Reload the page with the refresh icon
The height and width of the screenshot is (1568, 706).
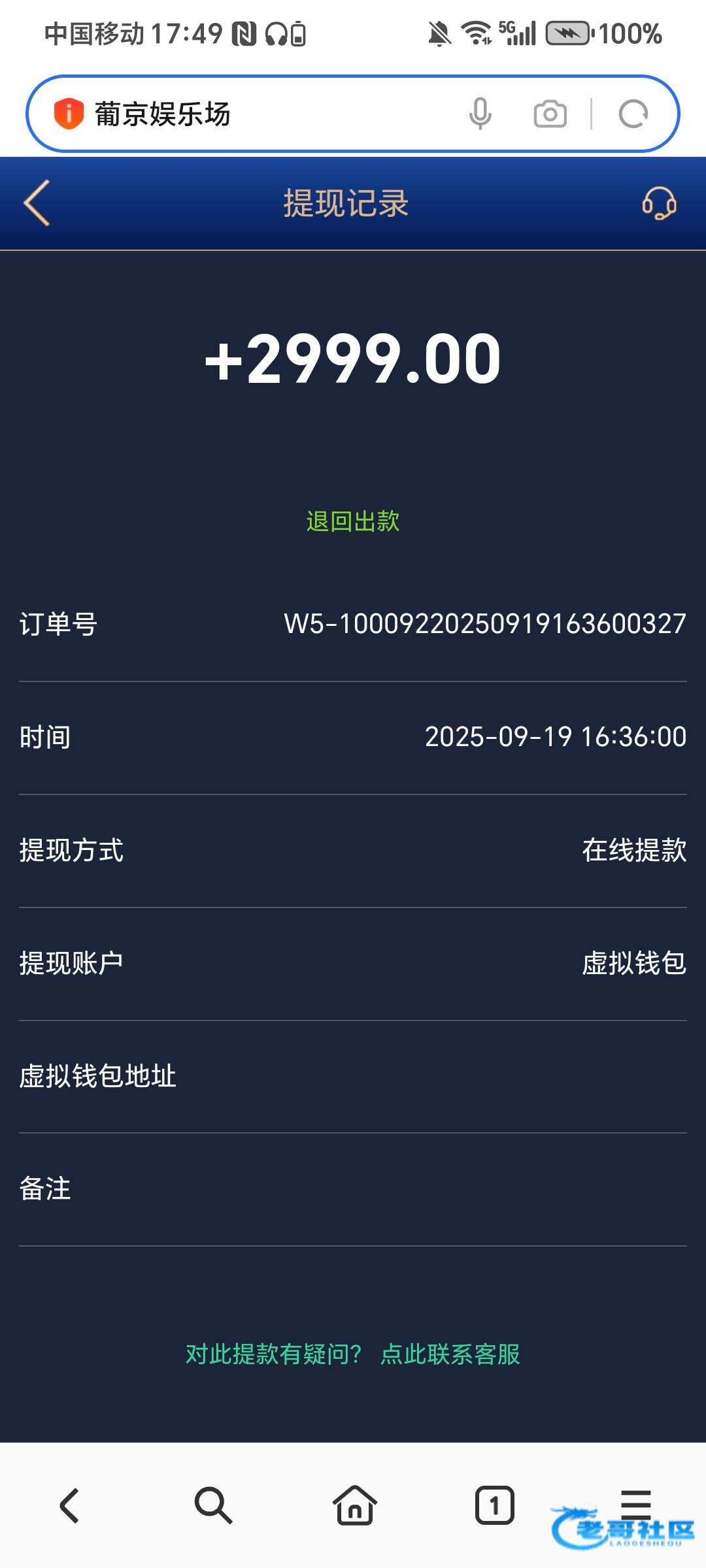[x=633, y=114]
